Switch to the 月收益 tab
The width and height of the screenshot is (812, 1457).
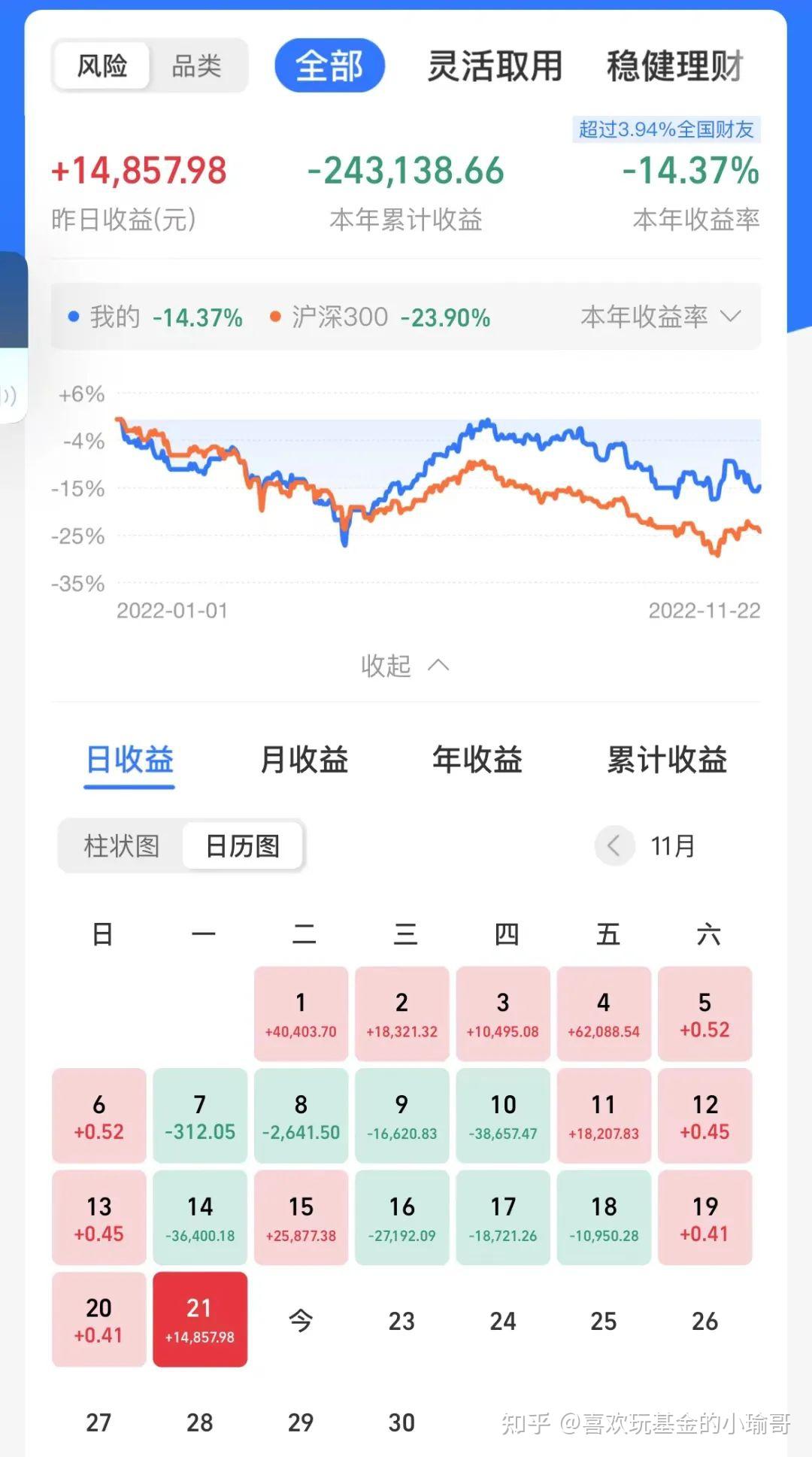click(x=304, y=760)
